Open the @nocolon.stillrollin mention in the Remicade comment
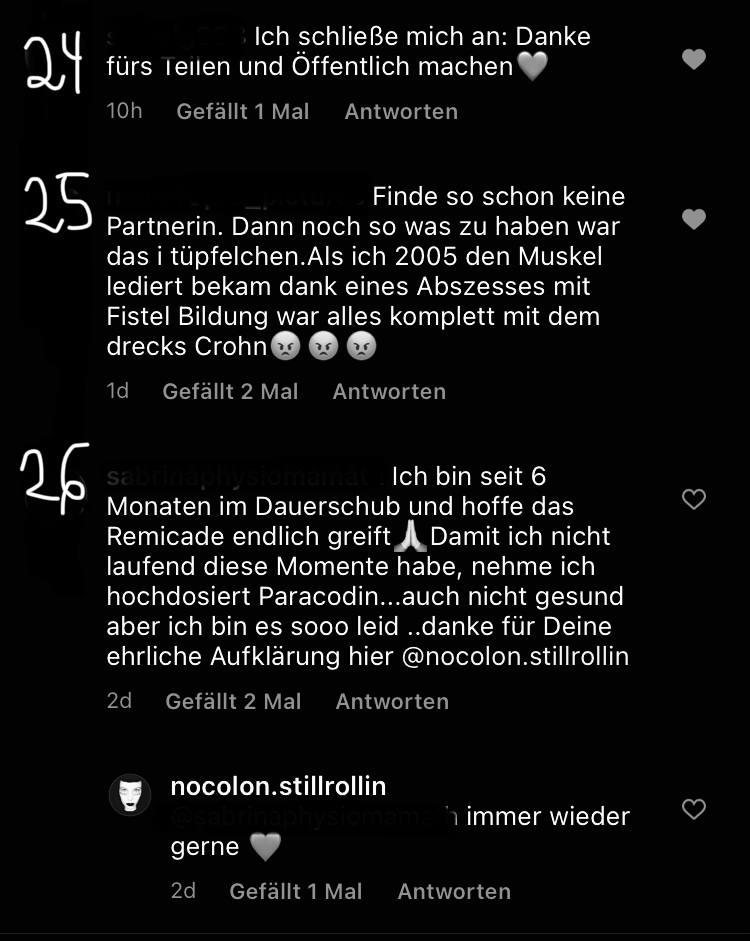Viewport: 750px width, 941px height. (519, 657)
